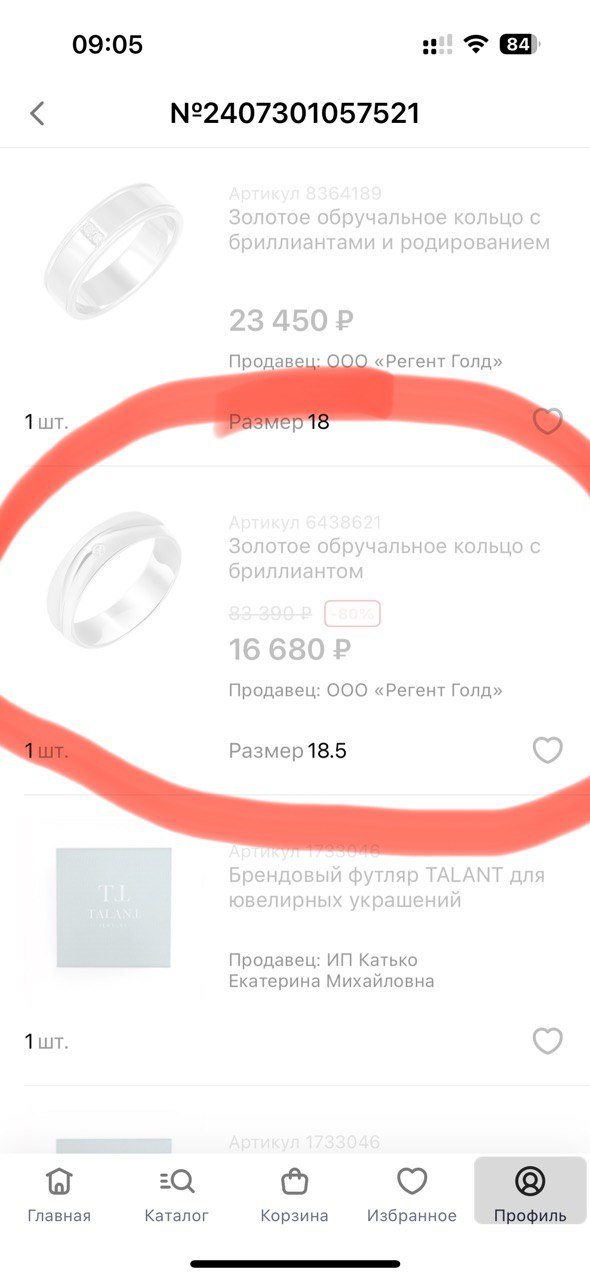Image resolution: width=590 pixels, height=1280 pixels.
Task: Favorite the ring with Размер 18.5
Action: [x=547, y=750]
